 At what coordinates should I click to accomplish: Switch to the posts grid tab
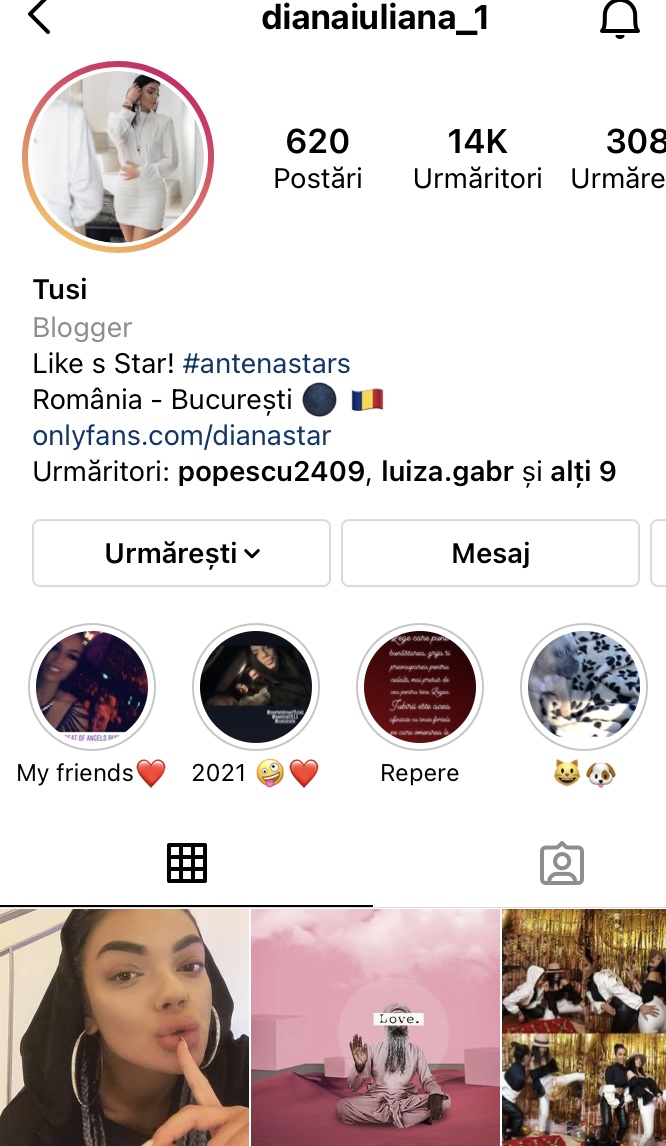pos(187,862)
